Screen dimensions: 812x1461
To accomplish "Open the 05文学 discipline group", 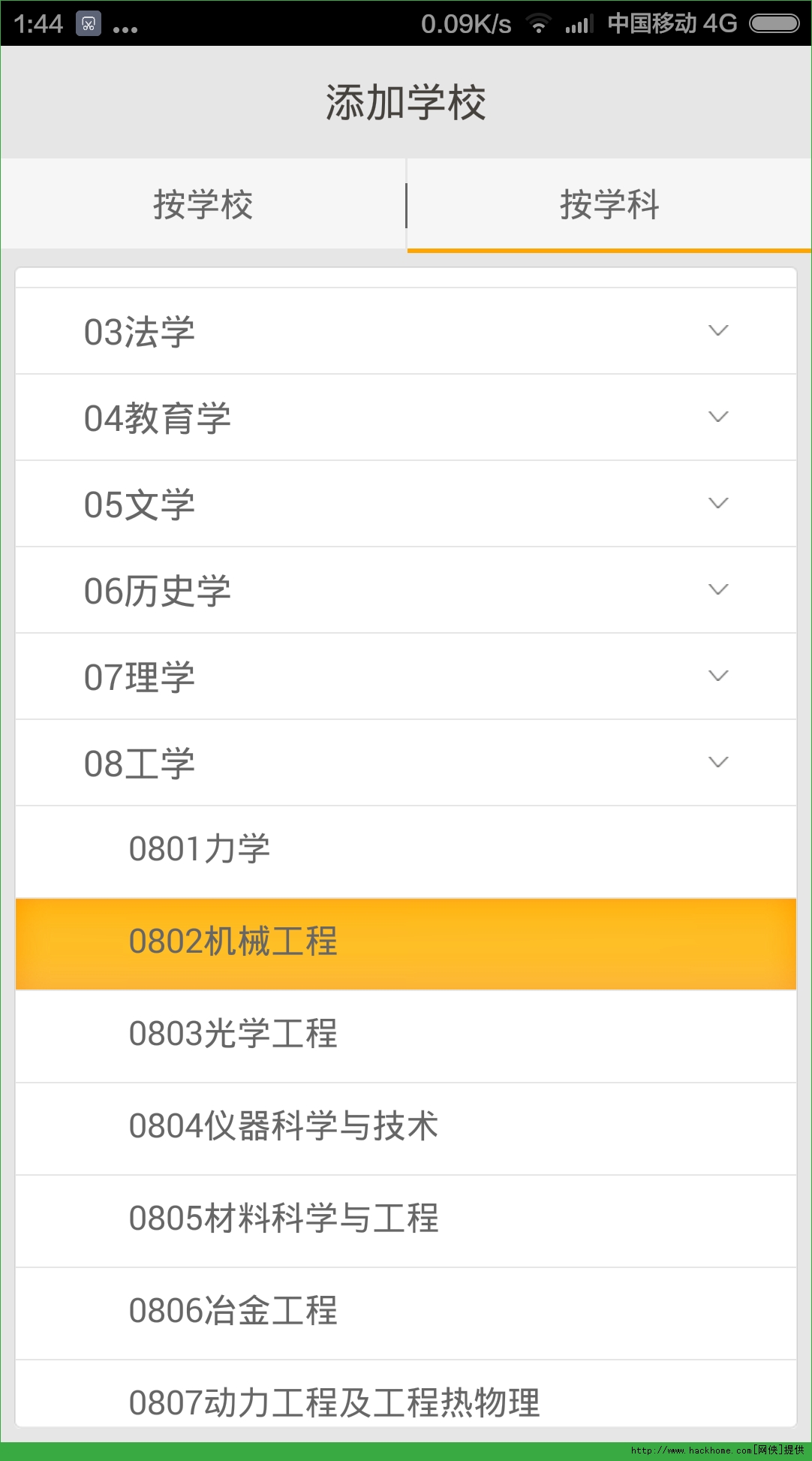I will pyautogui.click(x=405, y=504).
